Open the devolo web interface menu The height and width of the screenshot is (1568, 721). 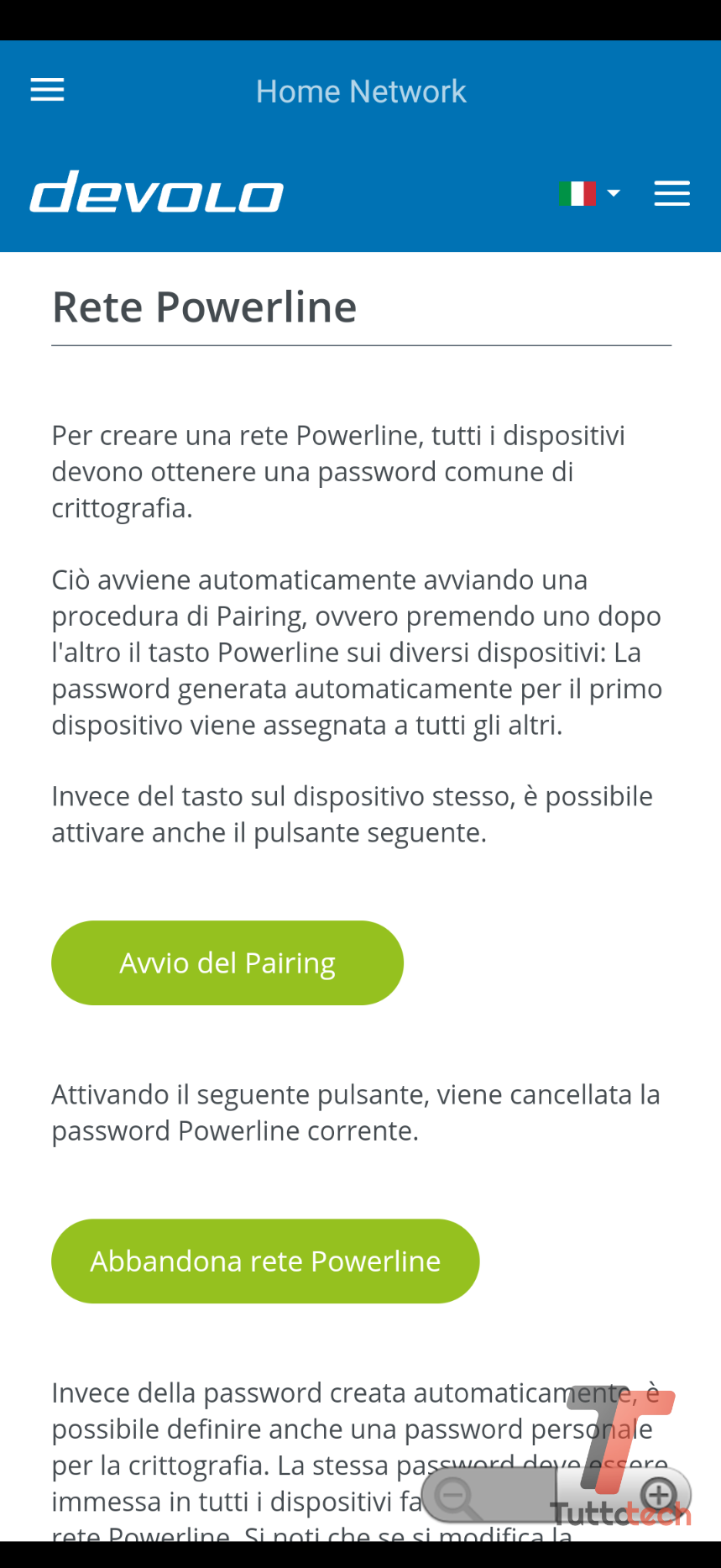(671, 193)
